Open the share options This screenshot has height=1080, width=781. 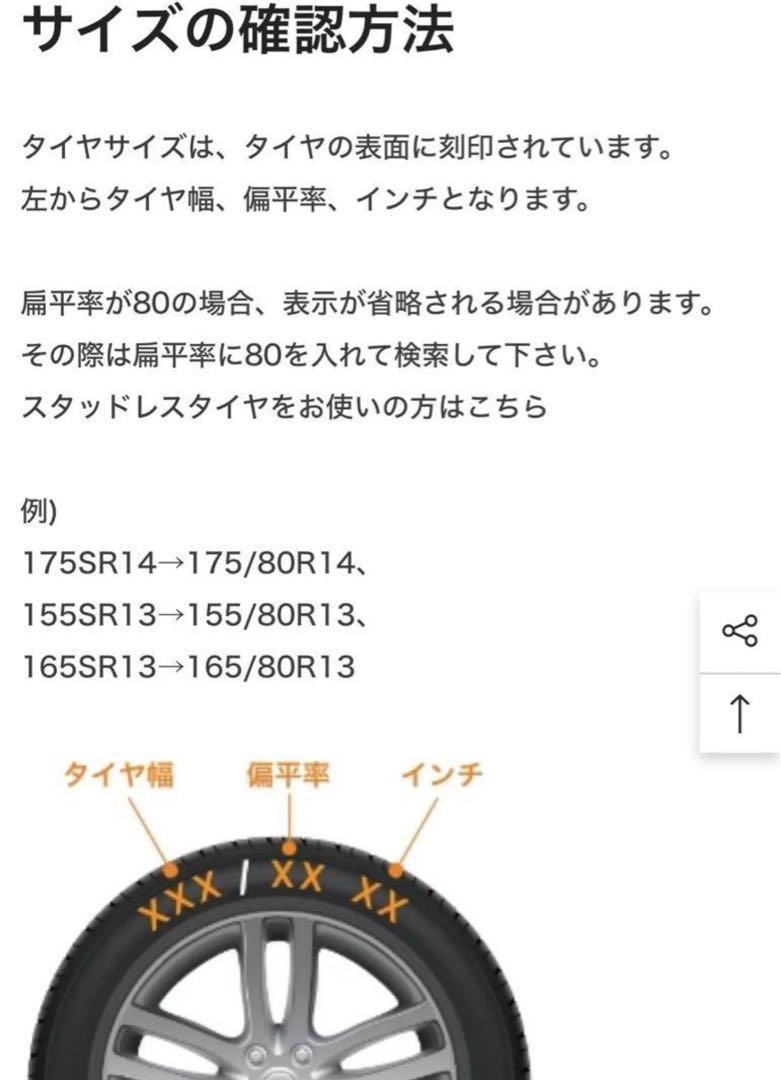[740, 632]
